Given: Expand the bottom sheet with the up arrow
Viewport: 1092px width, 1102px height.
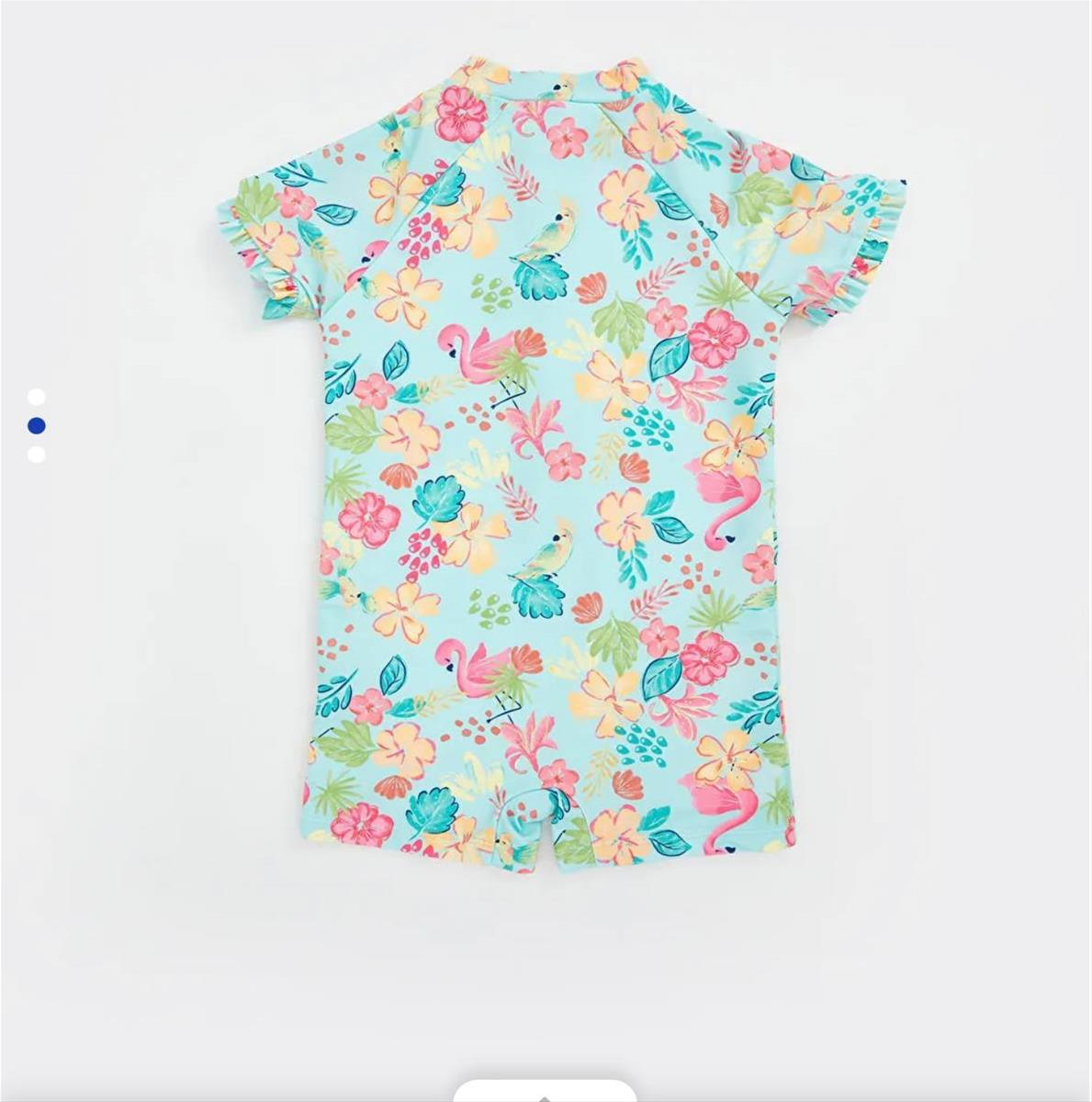Looking at the screenshot, I should click(545, 1093).
